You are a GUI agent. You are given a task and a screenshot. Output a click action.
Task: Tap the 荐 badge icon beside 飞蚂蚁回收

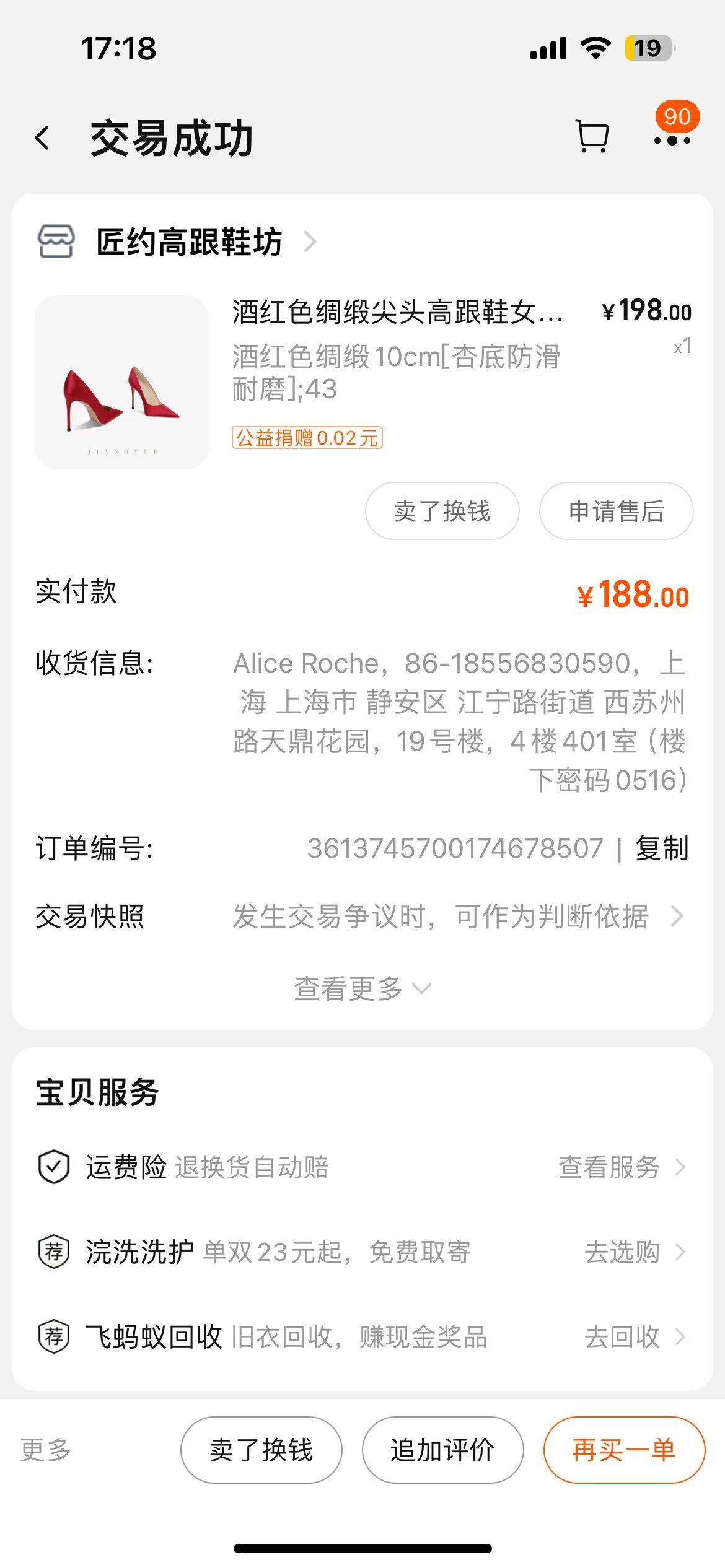tap(55, 1336)
